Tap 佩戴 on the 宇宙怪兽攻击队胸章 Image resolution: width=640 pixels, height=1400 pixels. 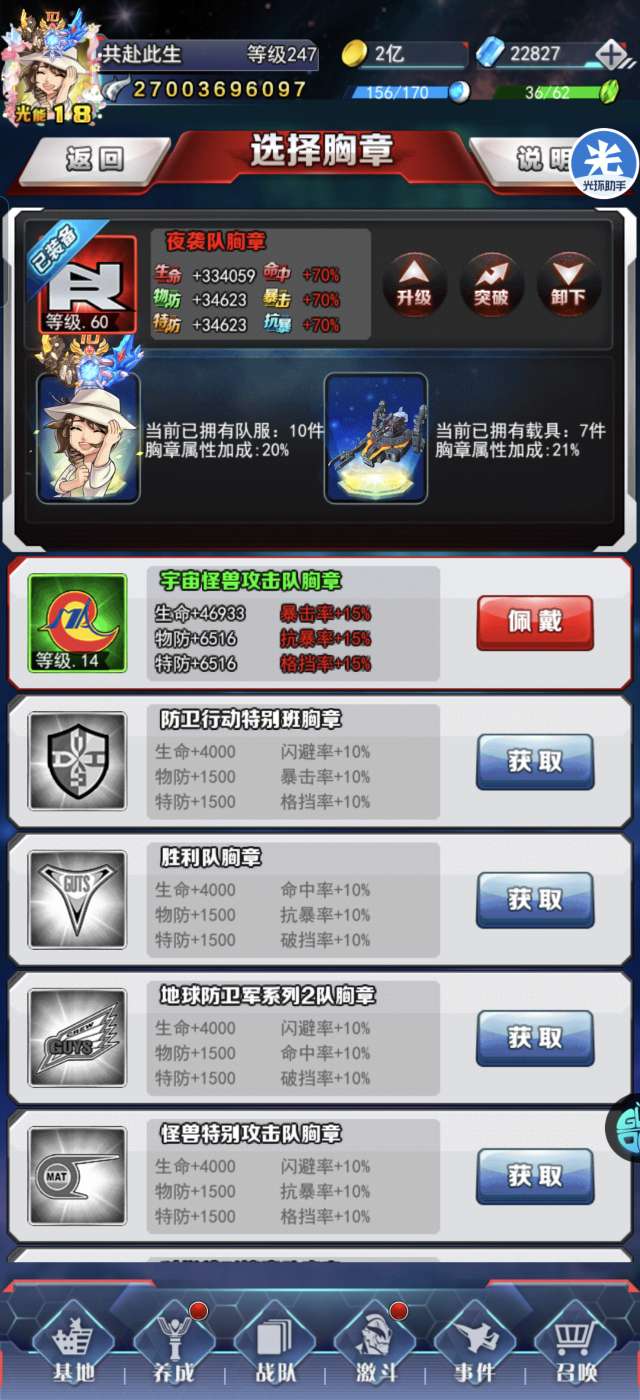(535, 623)
